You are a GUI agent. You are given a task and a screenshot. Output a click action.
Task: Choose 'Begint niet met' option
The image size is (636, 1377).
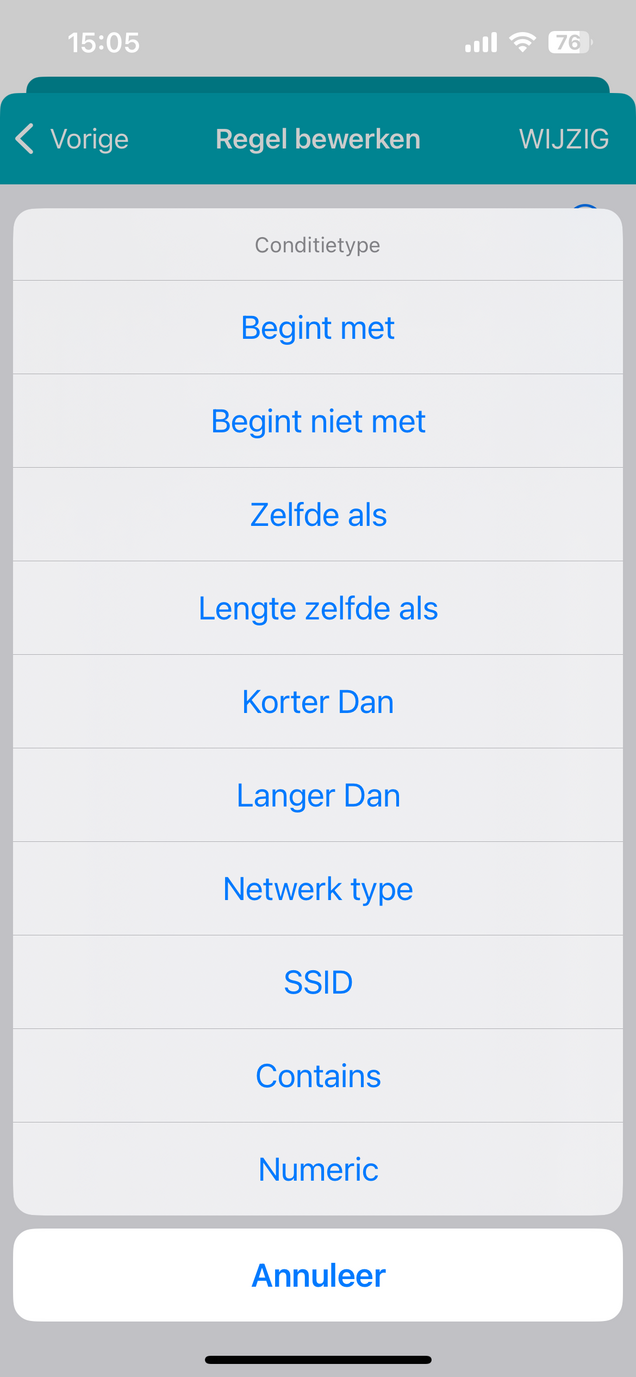pyautogui.click(x=318, y=421)
